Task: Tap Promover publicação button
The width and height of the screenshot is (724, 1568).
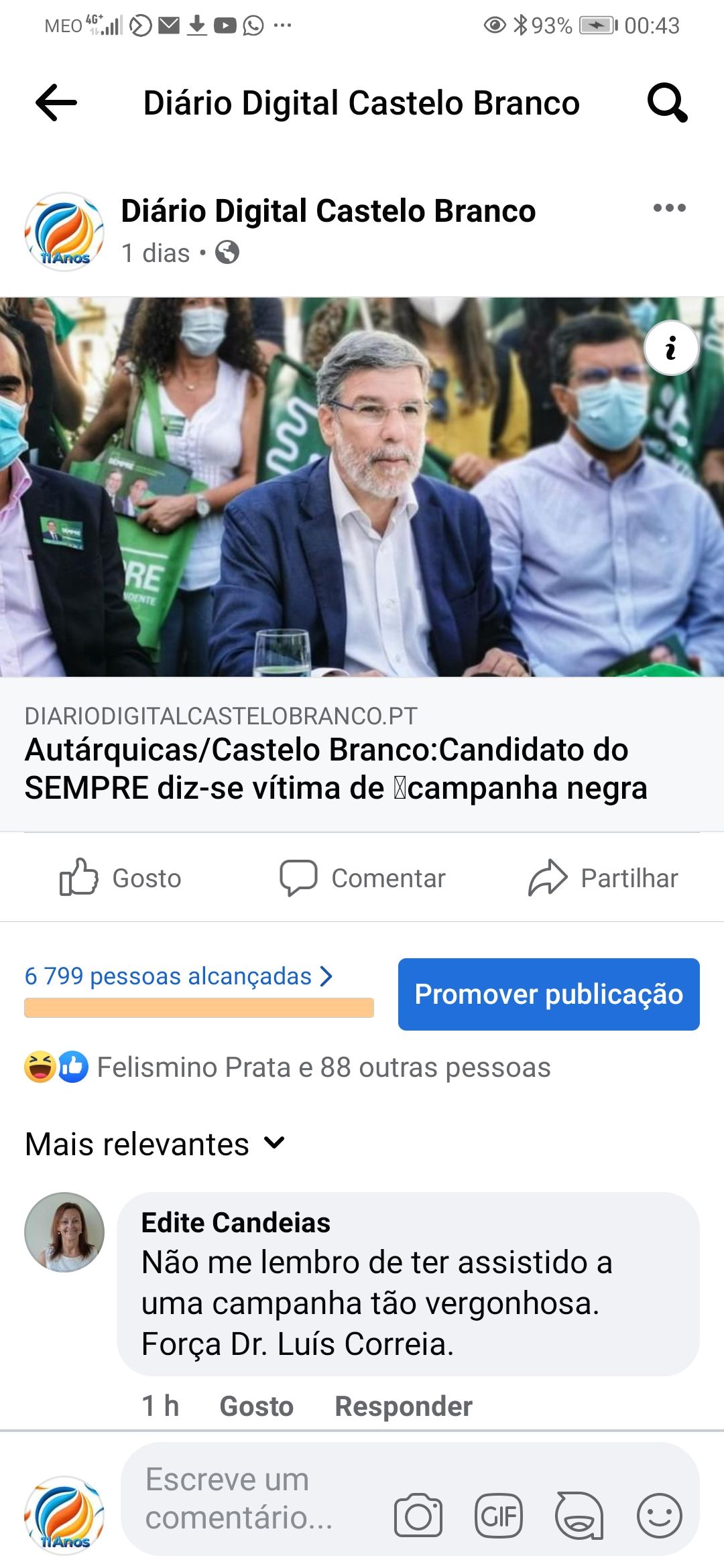Action: tap(548, 994)
